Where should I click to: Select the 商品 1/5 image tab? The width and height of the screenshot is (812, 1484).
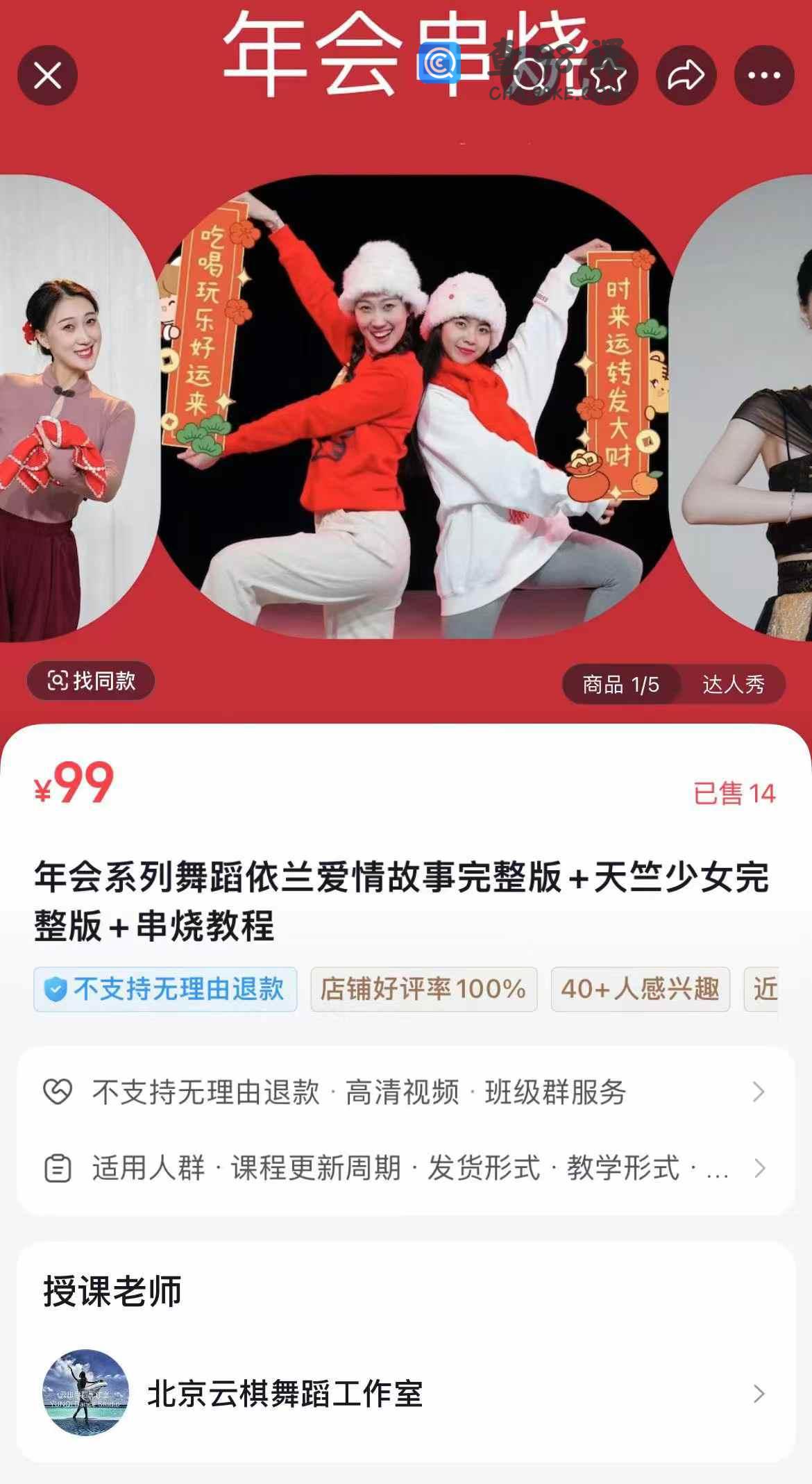click(x=620, y=685)
